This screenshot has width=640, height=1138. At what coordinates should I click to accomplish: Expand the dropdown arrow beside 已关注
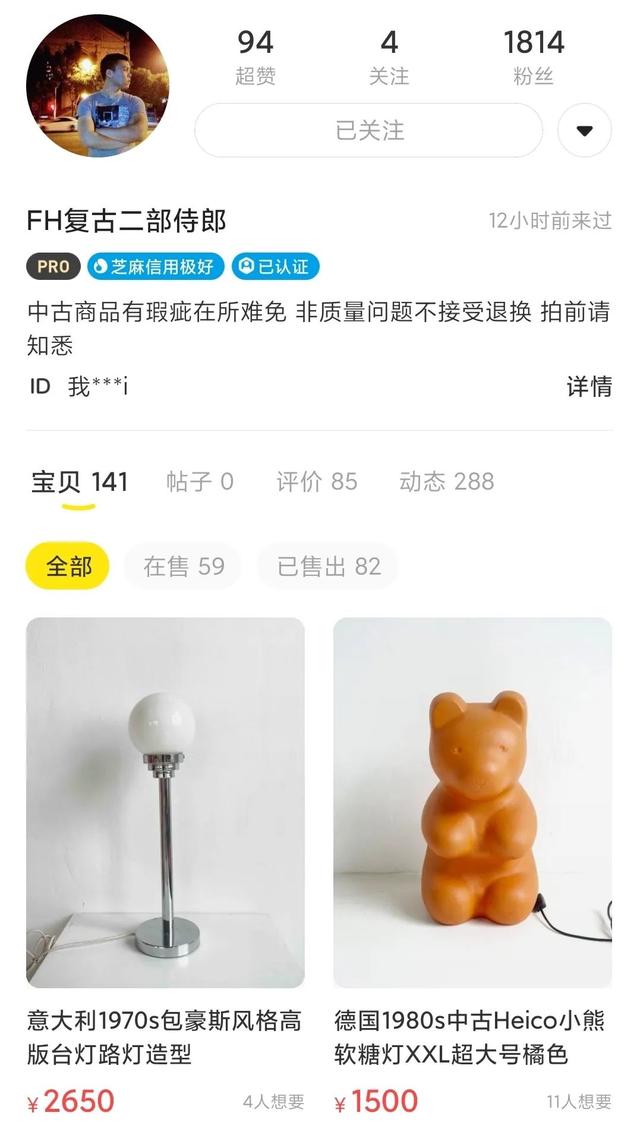(x=584, y=130)
